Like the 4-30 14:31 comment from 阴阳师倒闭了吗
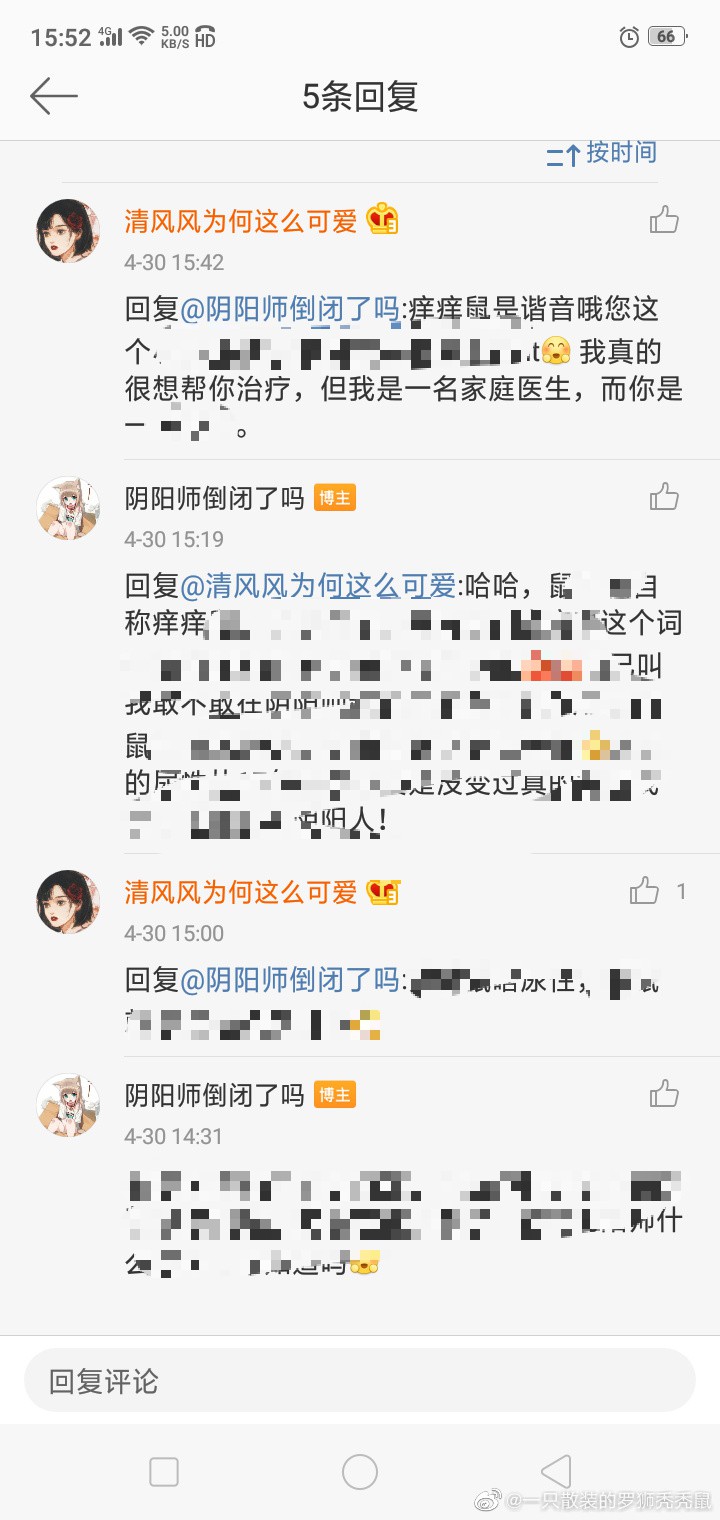The height and width of the screenshot is (1520, 720). click(x=664, y=1094)
